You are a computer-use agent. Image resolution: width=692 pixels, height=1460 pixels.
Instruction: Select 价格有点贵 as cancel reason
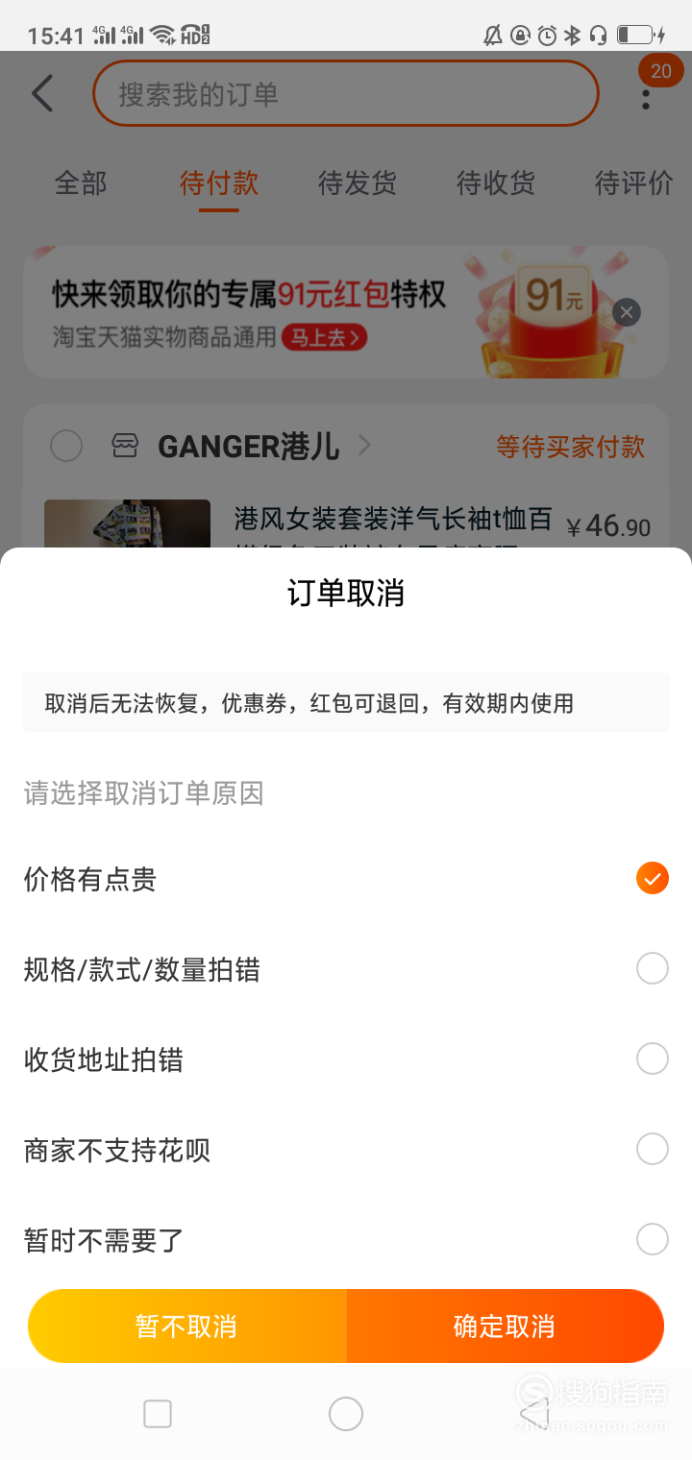pyautogui.click(x=346, y=879)
